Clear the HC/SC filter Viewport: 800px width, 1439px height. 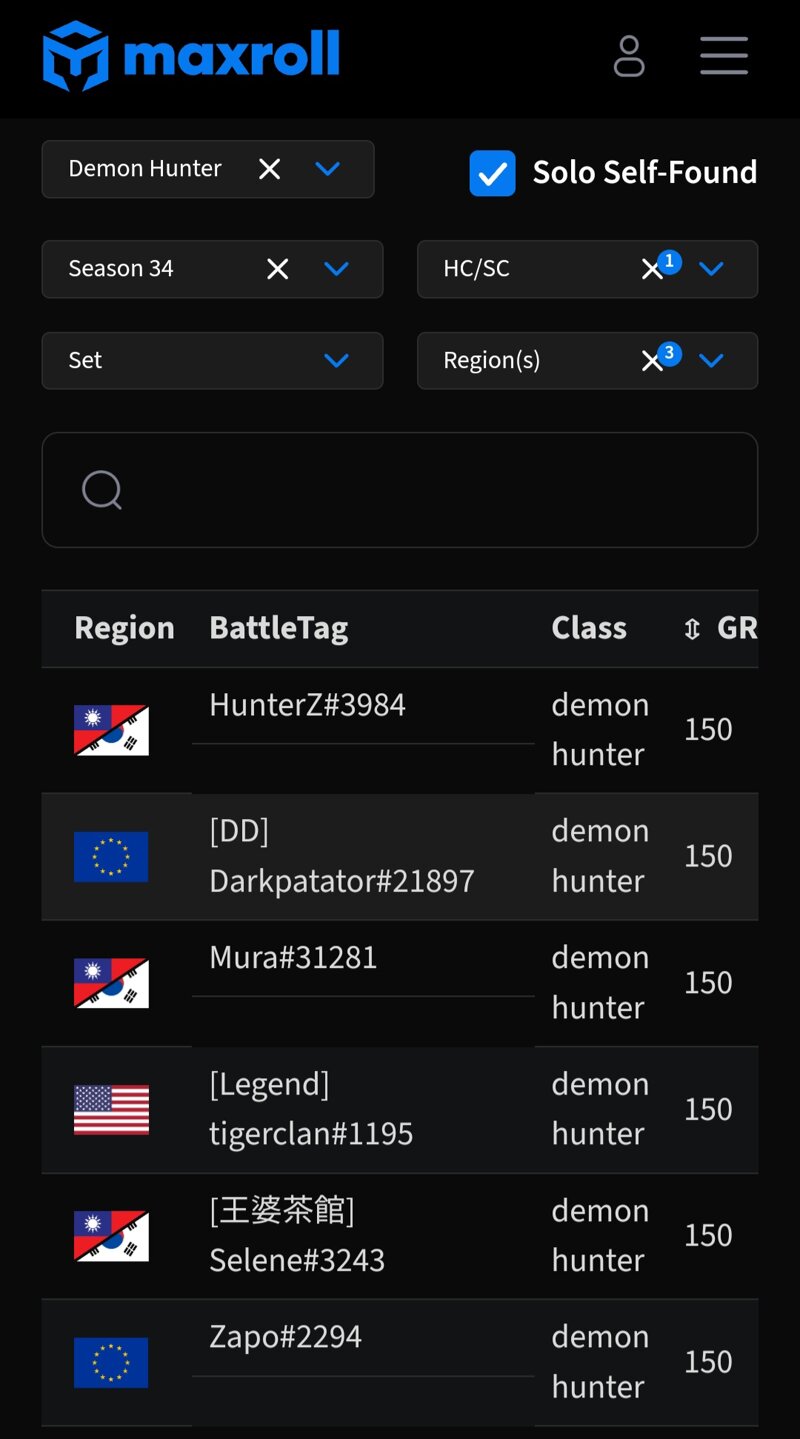pyautogui.click(x=651, y=270)
